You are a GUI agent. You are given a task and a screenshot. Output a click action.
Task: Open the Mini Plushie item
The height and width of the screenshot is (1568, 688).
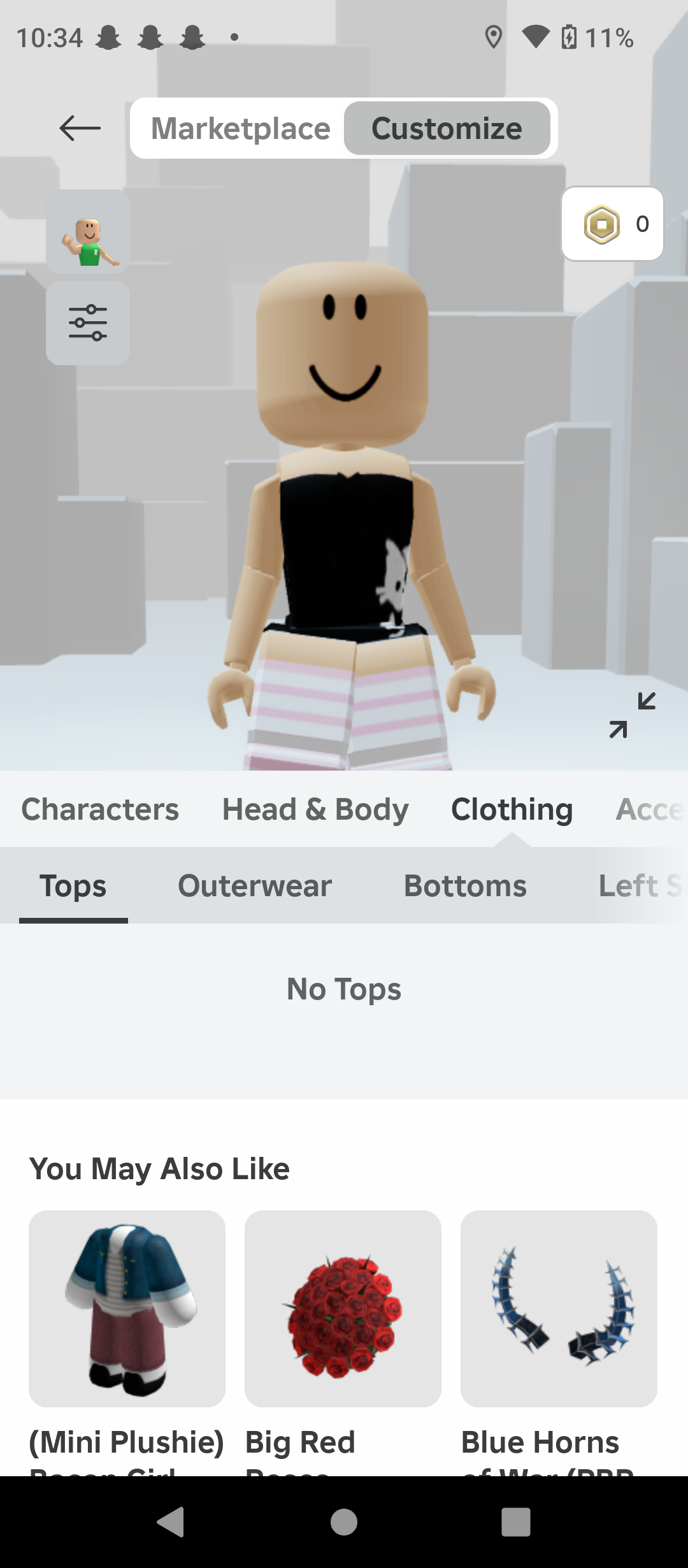127,1309
